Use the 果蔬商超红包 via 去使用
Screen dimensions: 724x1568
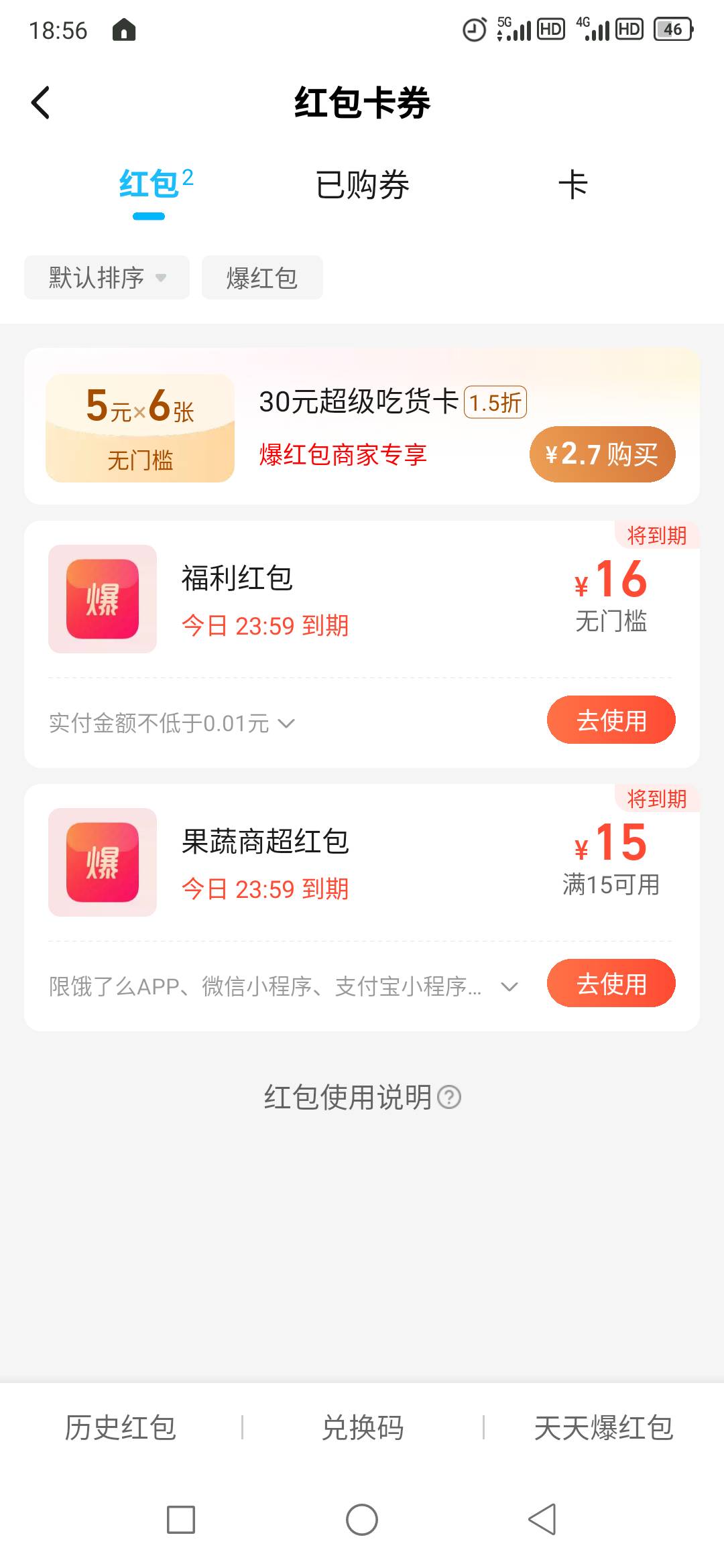click(x=611, y=984)
